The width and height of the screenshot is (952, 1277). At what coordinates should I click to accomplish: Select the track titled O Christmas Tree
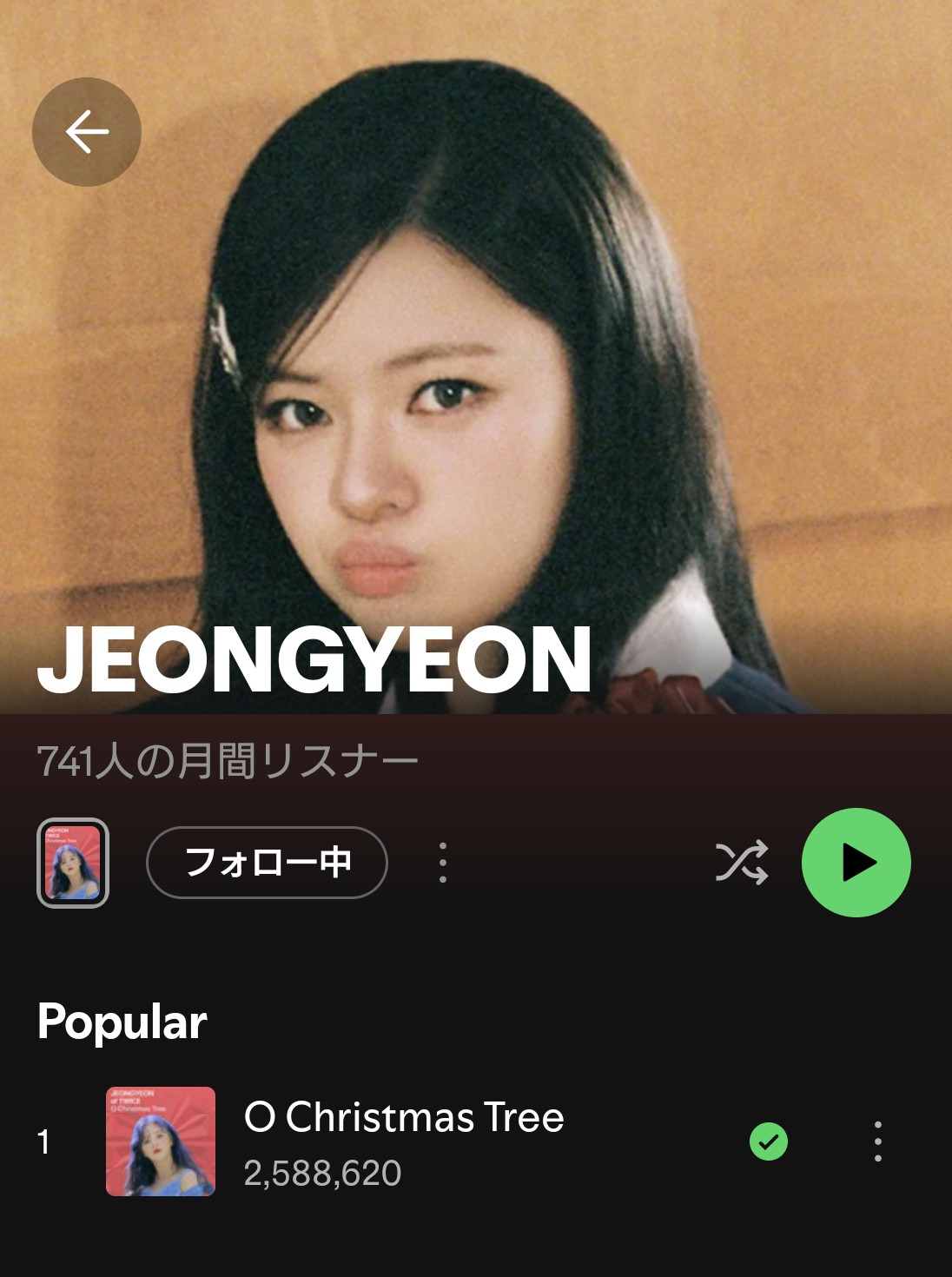tap(401, 1118)
